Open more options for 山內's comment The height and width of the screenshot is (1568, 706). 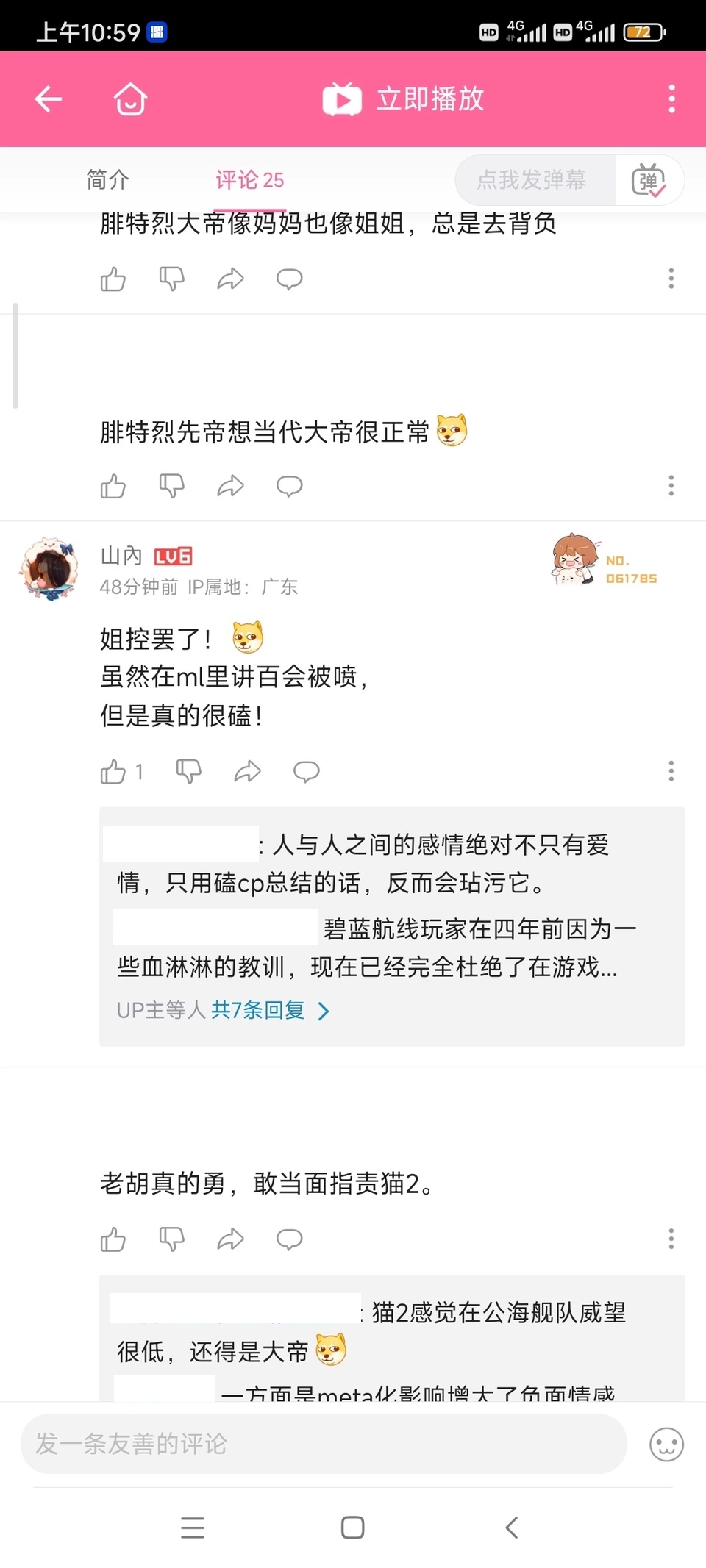click(x=671, y=771)
